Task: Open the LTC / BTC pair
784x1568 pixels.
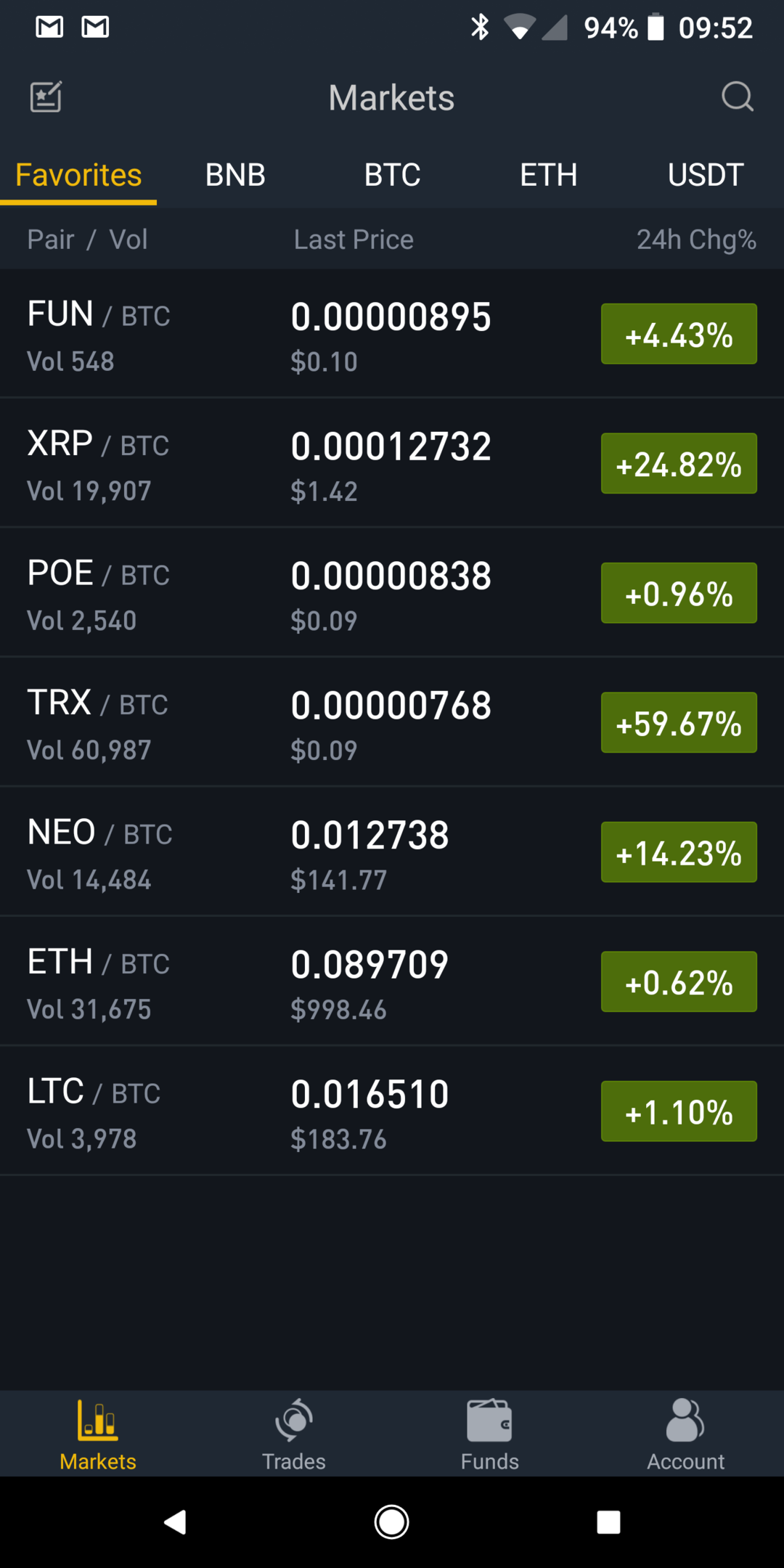Action: click(392, 1111)
